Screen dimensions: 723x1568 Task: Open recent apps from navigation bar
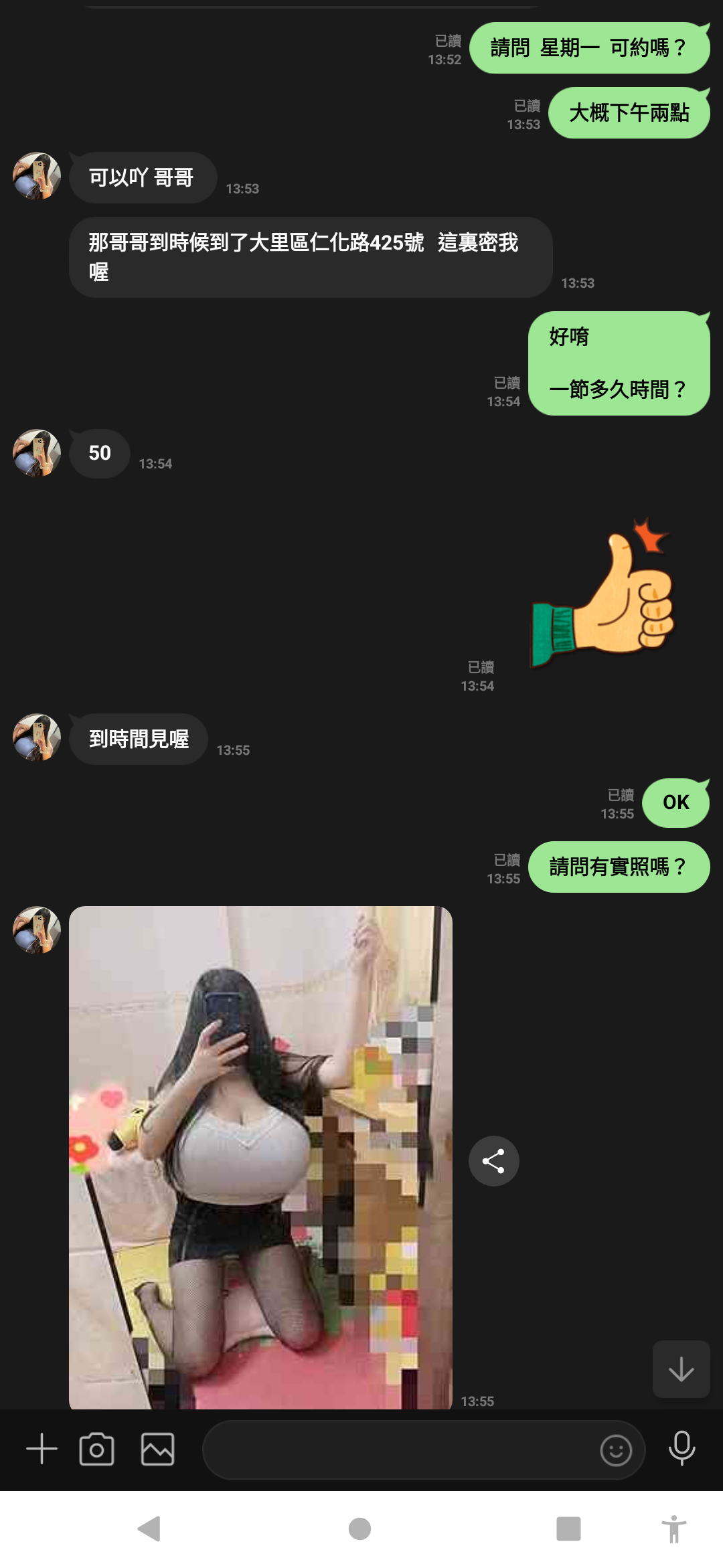point(568,1529)
